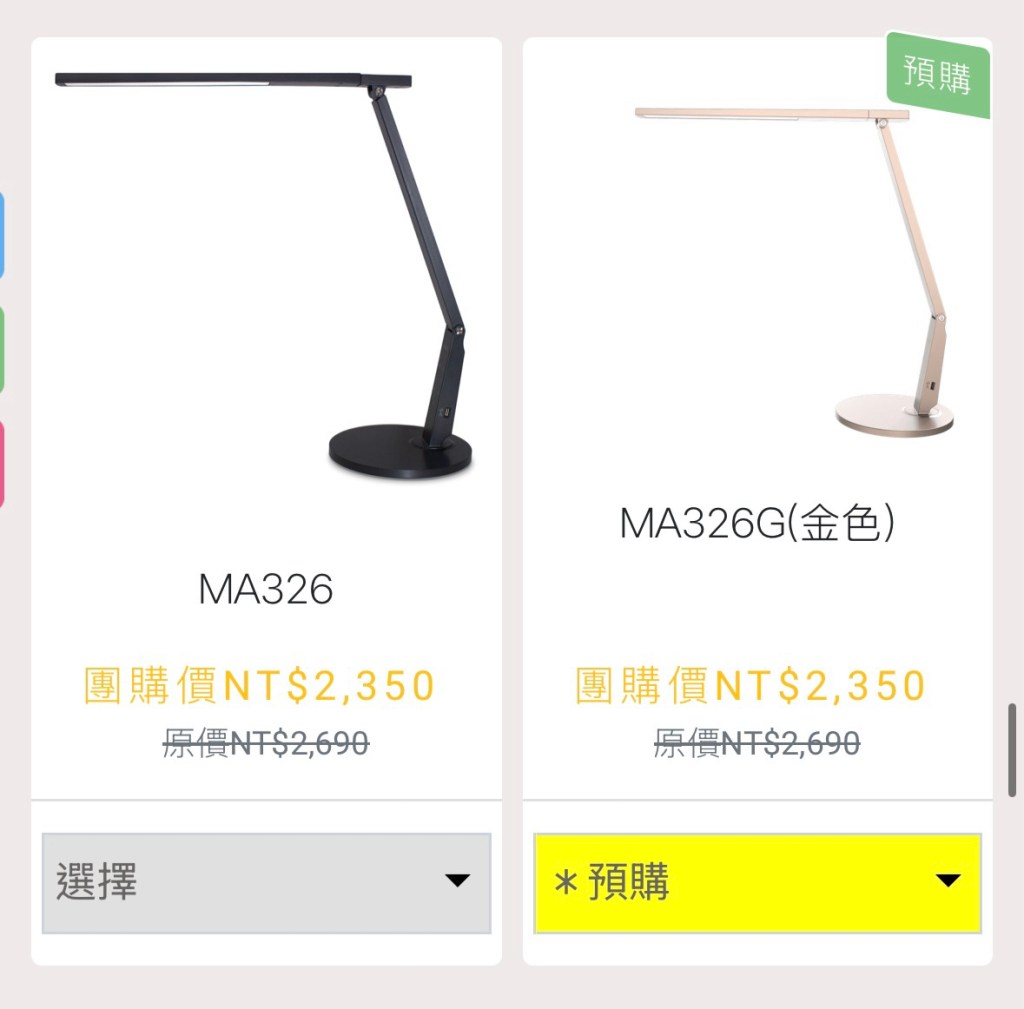Image resolution: width=1024 pixels, height=1009 pixels.
Task: Expand the 預購 dropdown under MA326G
Action: 757,882
